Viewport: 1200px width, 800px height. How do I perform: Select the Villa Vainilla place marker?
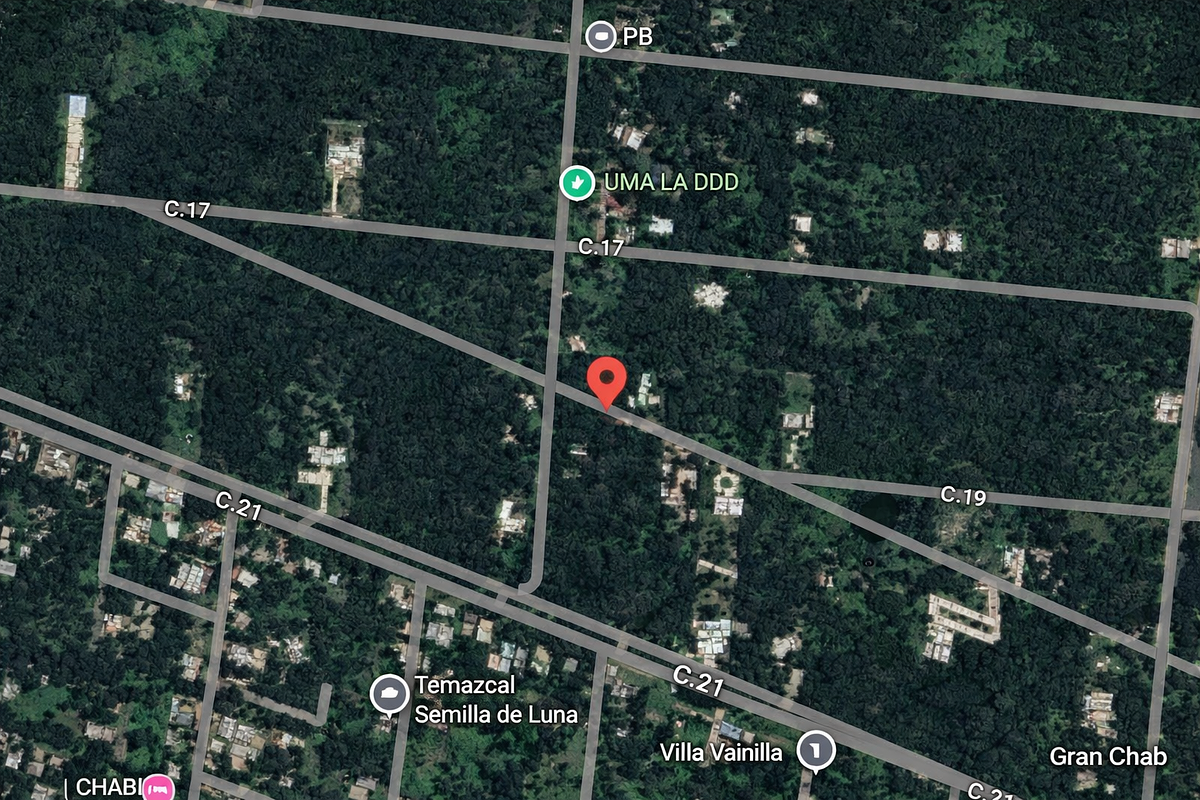point(816,750)
